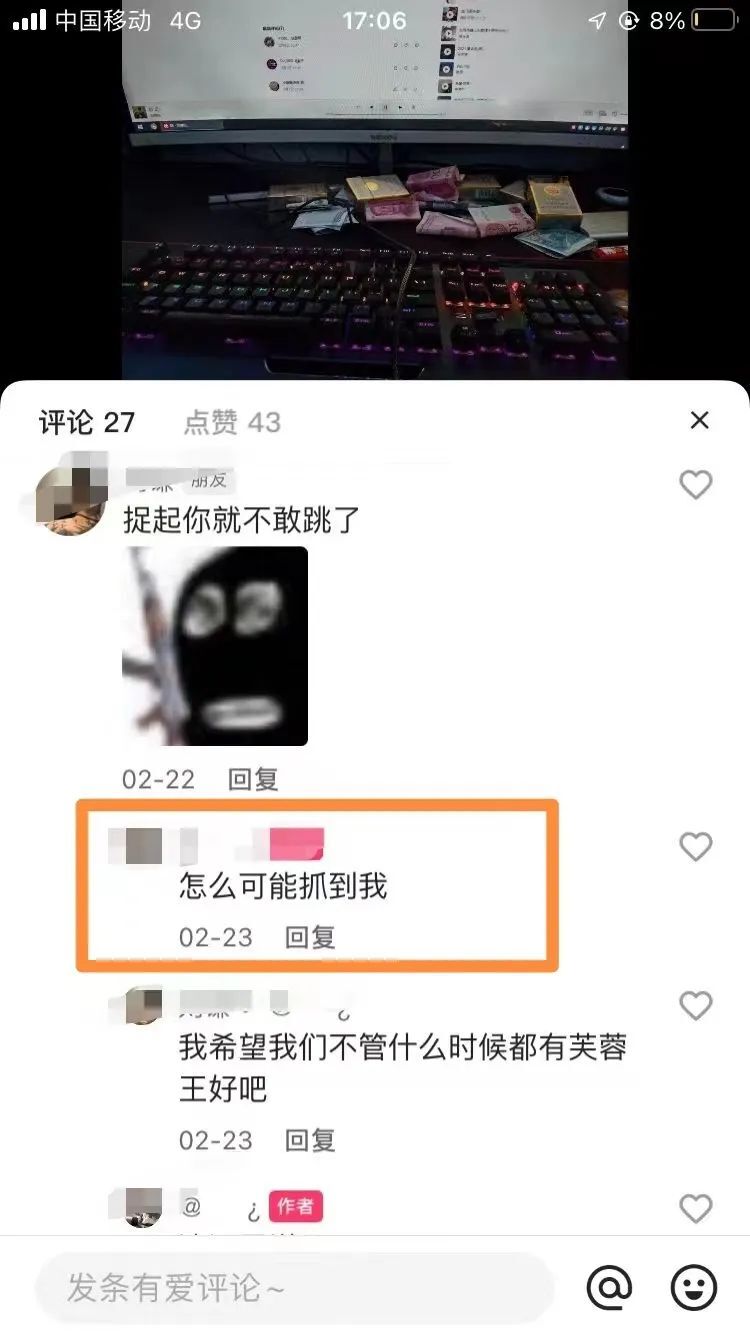Like the comment 捉起你就不敢跳了
The image size is (750, 1334).
[695, 485]
